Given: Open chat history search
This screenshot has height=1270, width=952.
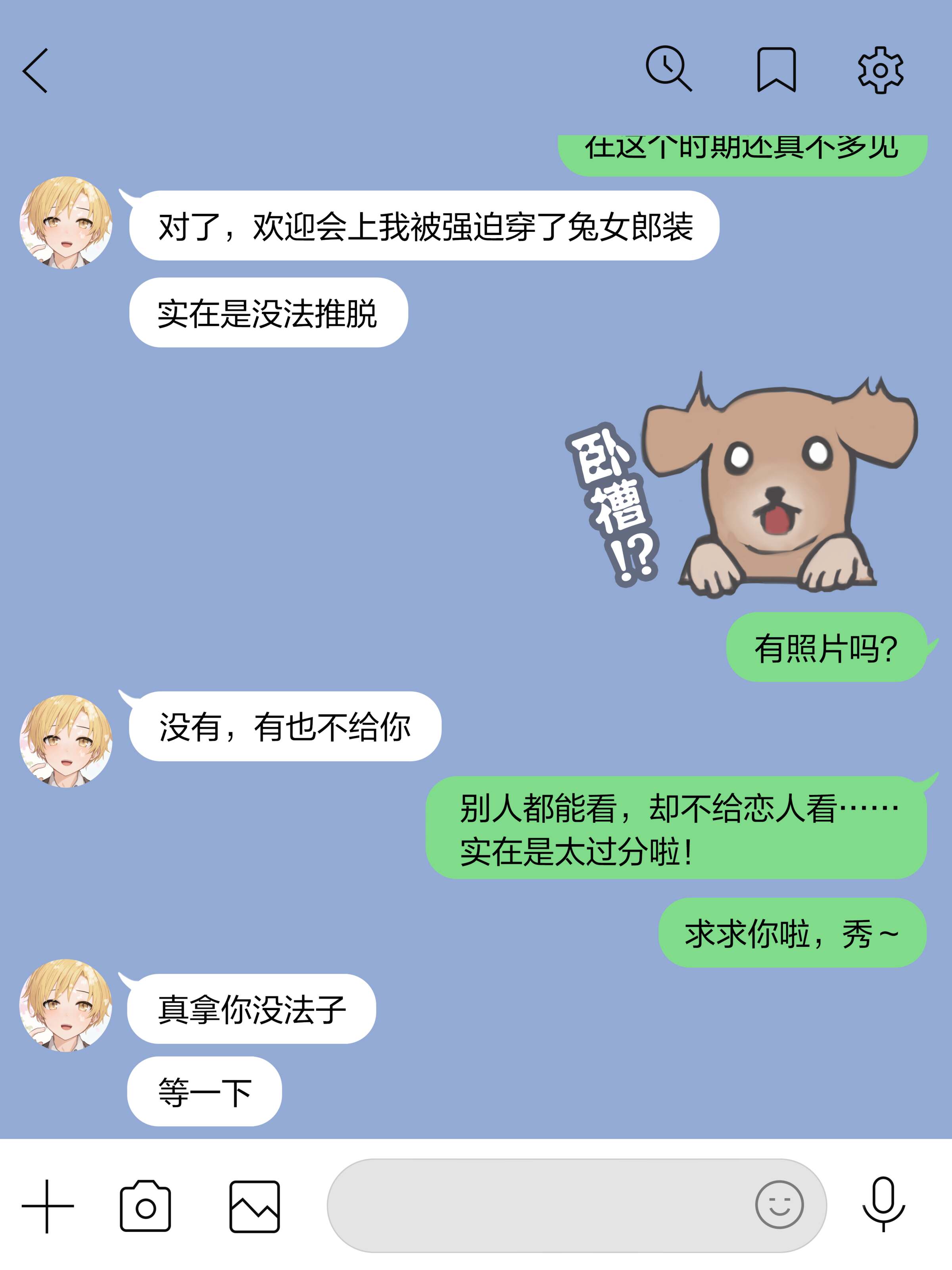Looking at the screenshot, I should (x=668, y=69).
